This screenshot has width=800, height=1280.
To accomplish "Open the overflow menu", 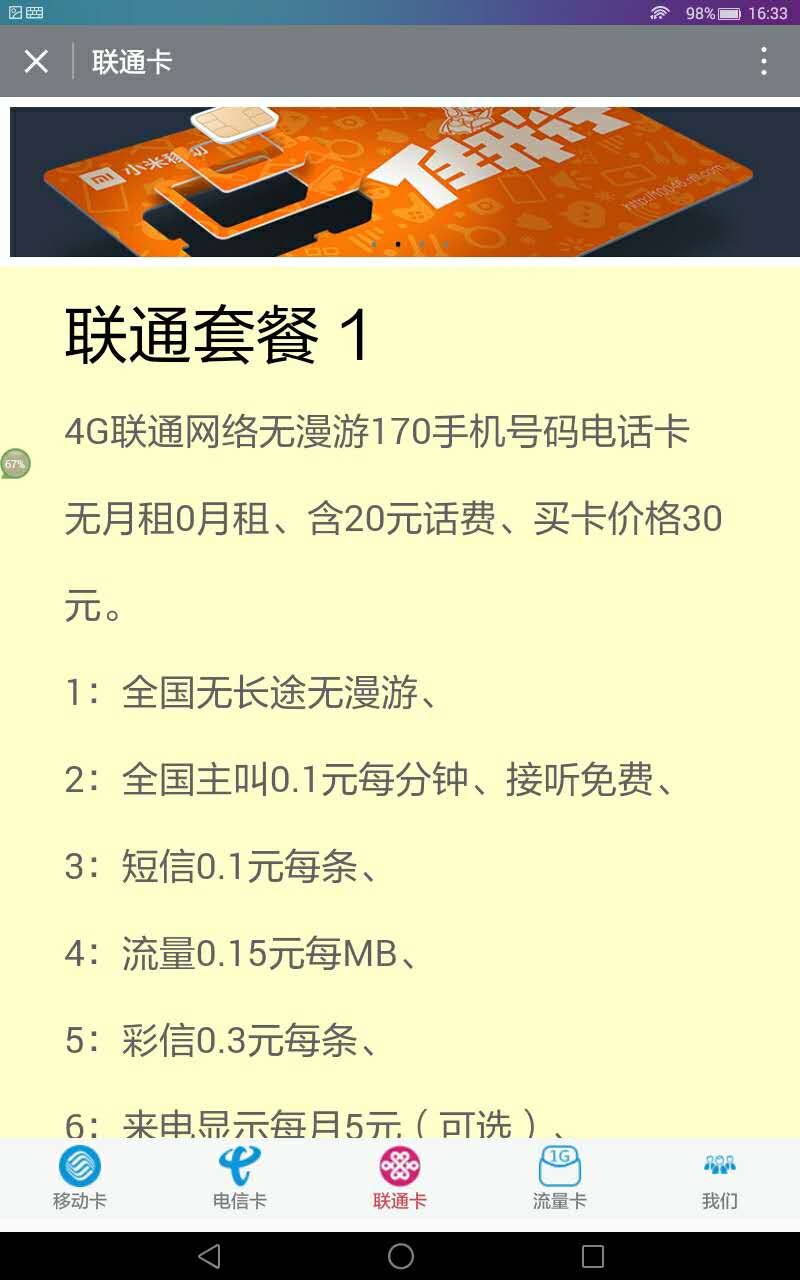I will pos(763,62).
